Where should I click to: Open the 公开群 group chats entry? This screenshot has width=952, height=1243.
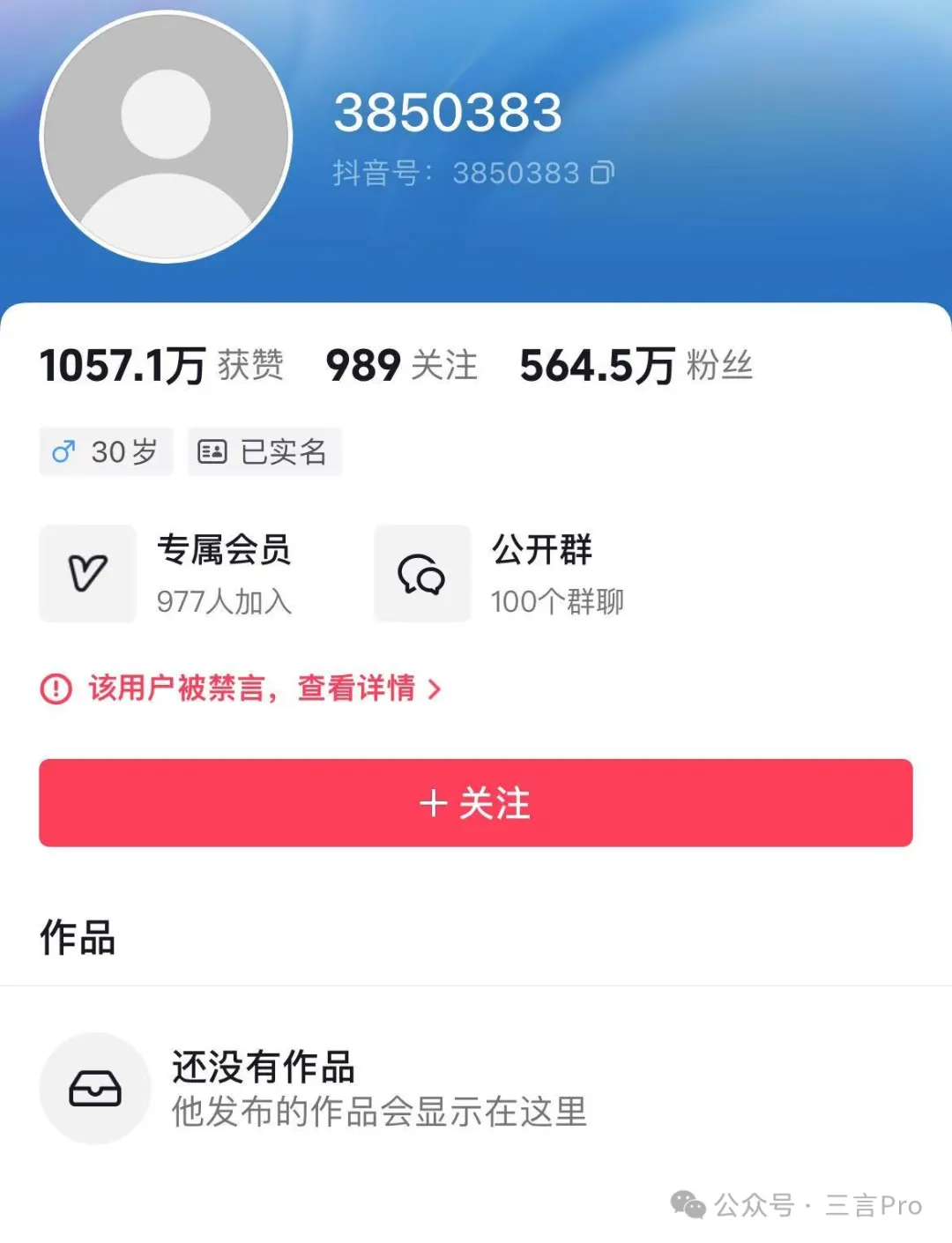(501, 574)
